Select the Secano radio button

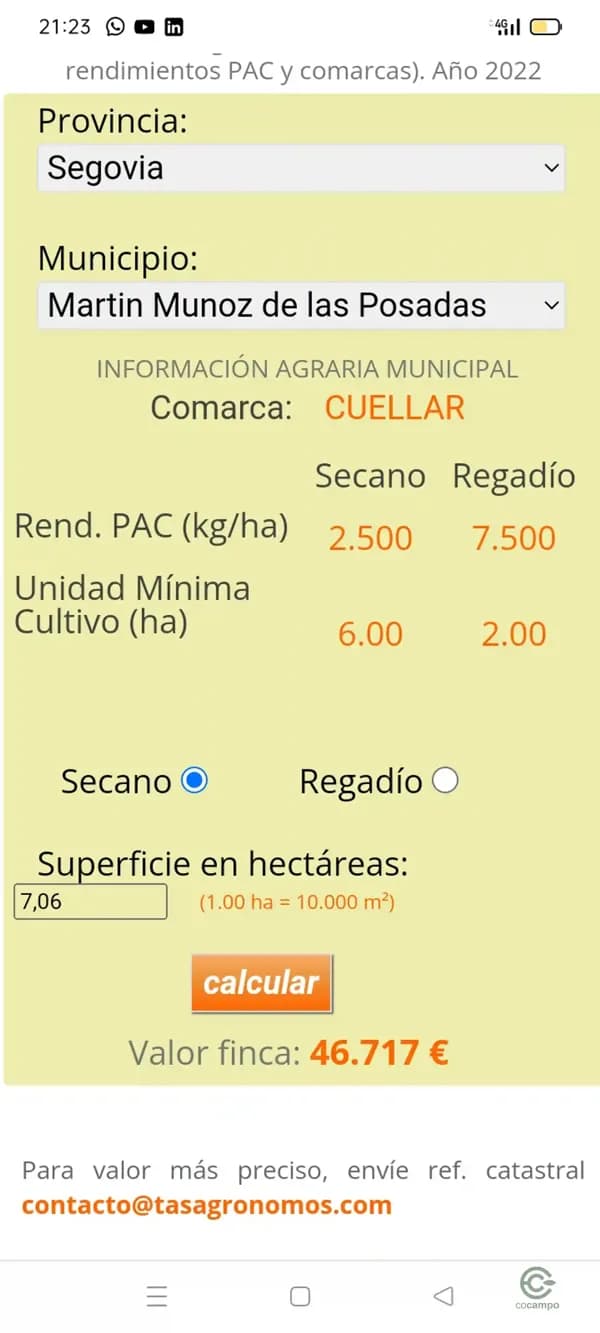click(195, 781)
